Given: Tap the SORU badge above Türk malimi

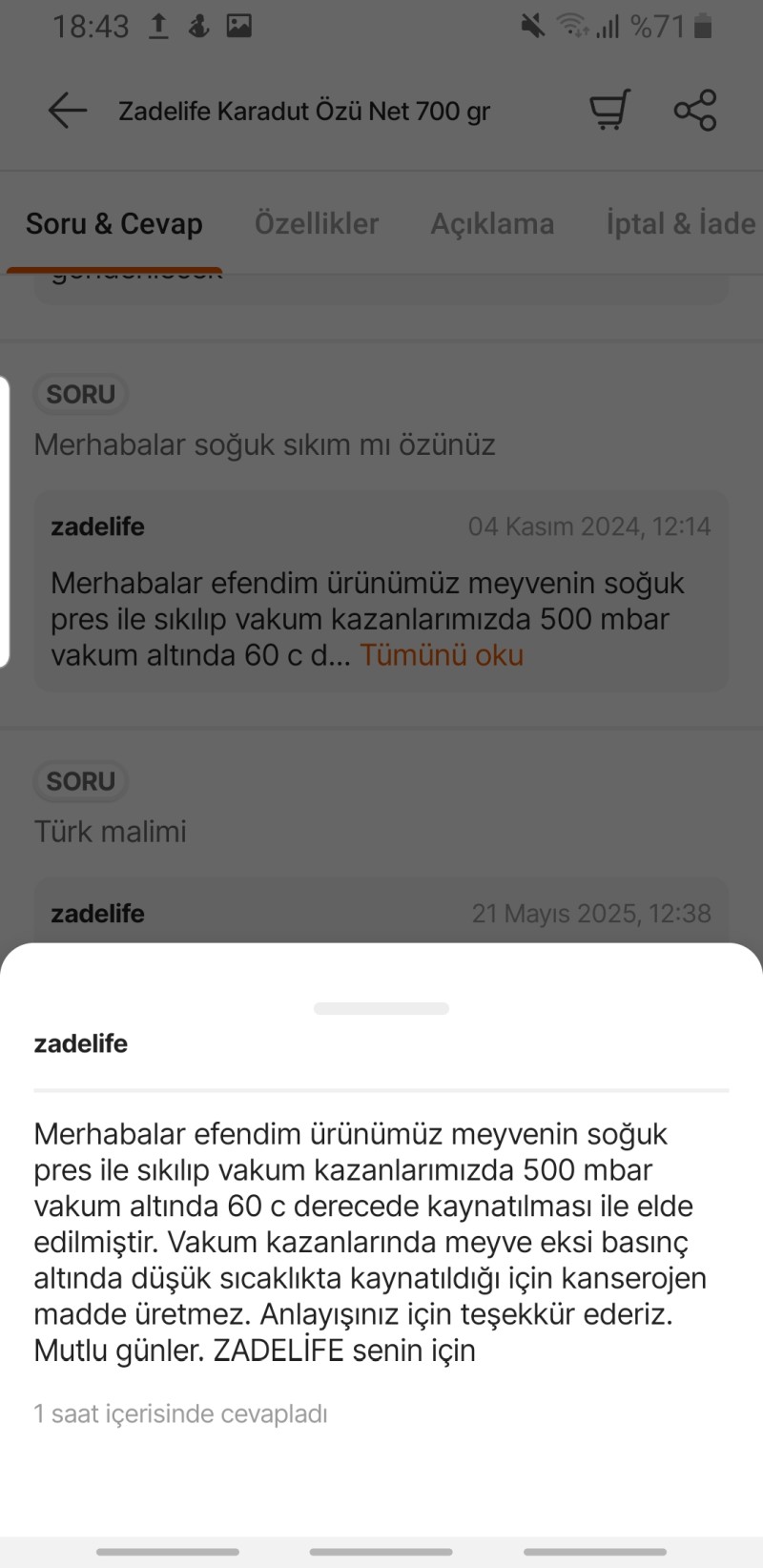Looking at the screenshot, I should pyautogui.click(x=80, y=781).
